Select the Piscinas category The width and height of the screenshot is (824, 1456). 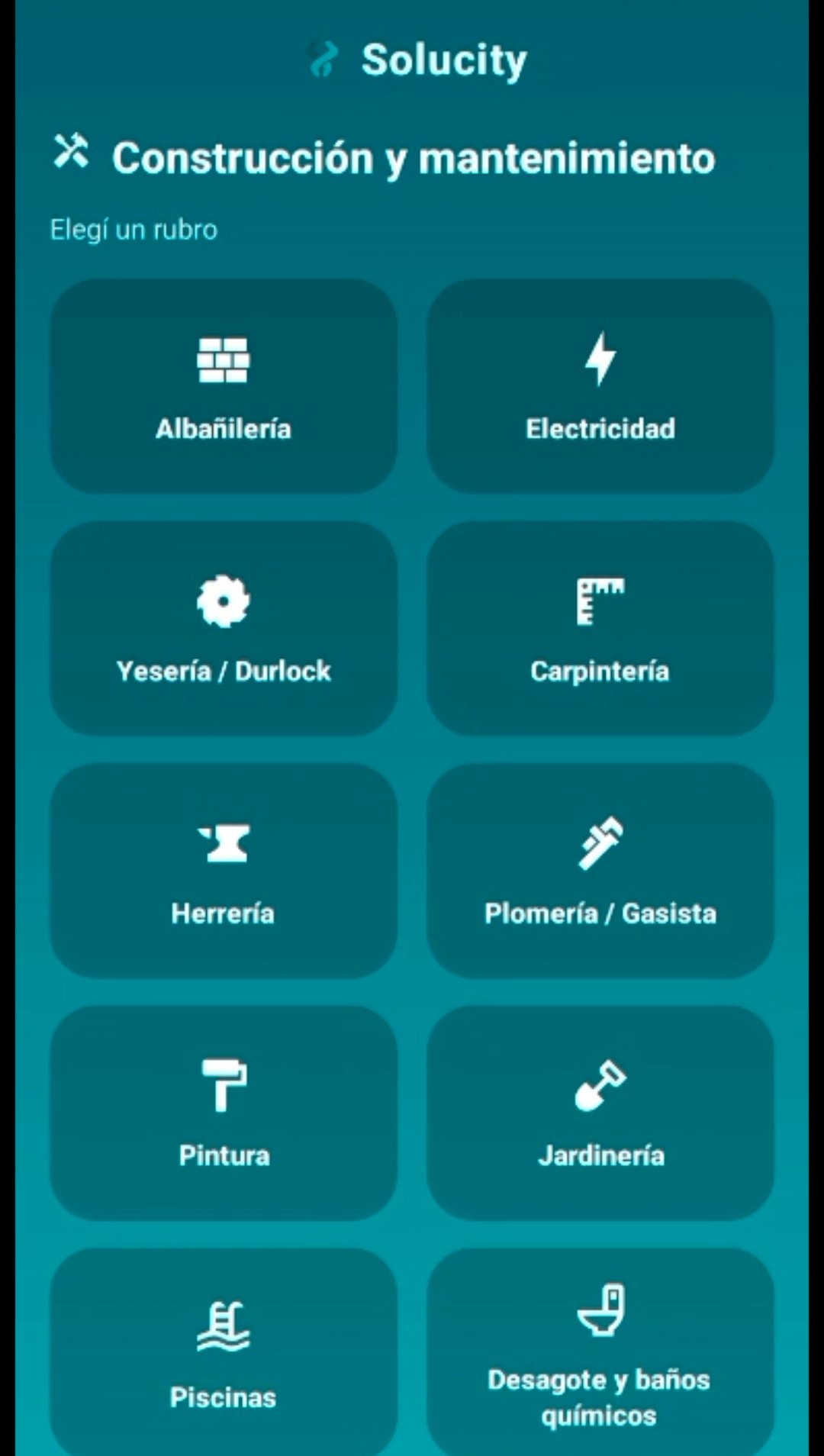[224, 1352]
